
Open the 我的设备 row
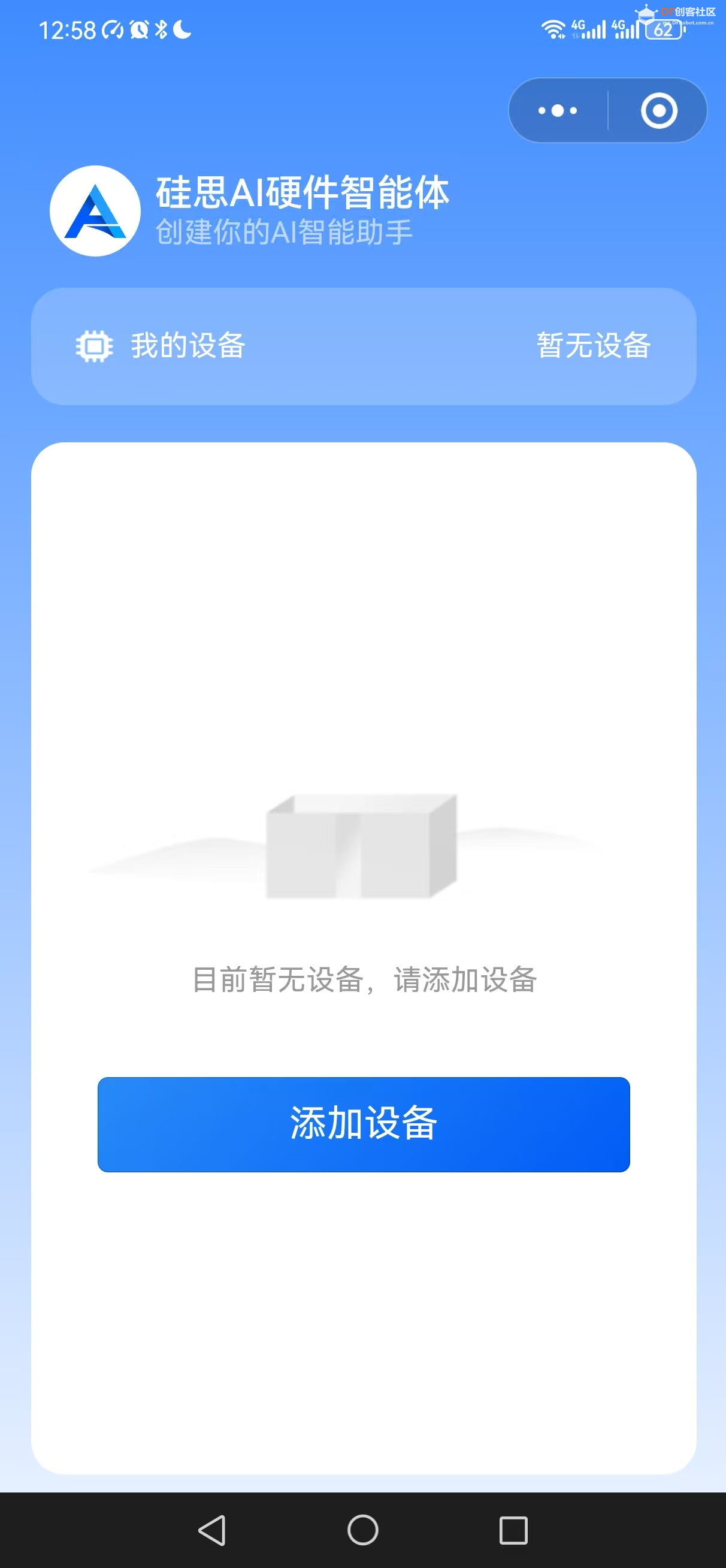[364, 346]
